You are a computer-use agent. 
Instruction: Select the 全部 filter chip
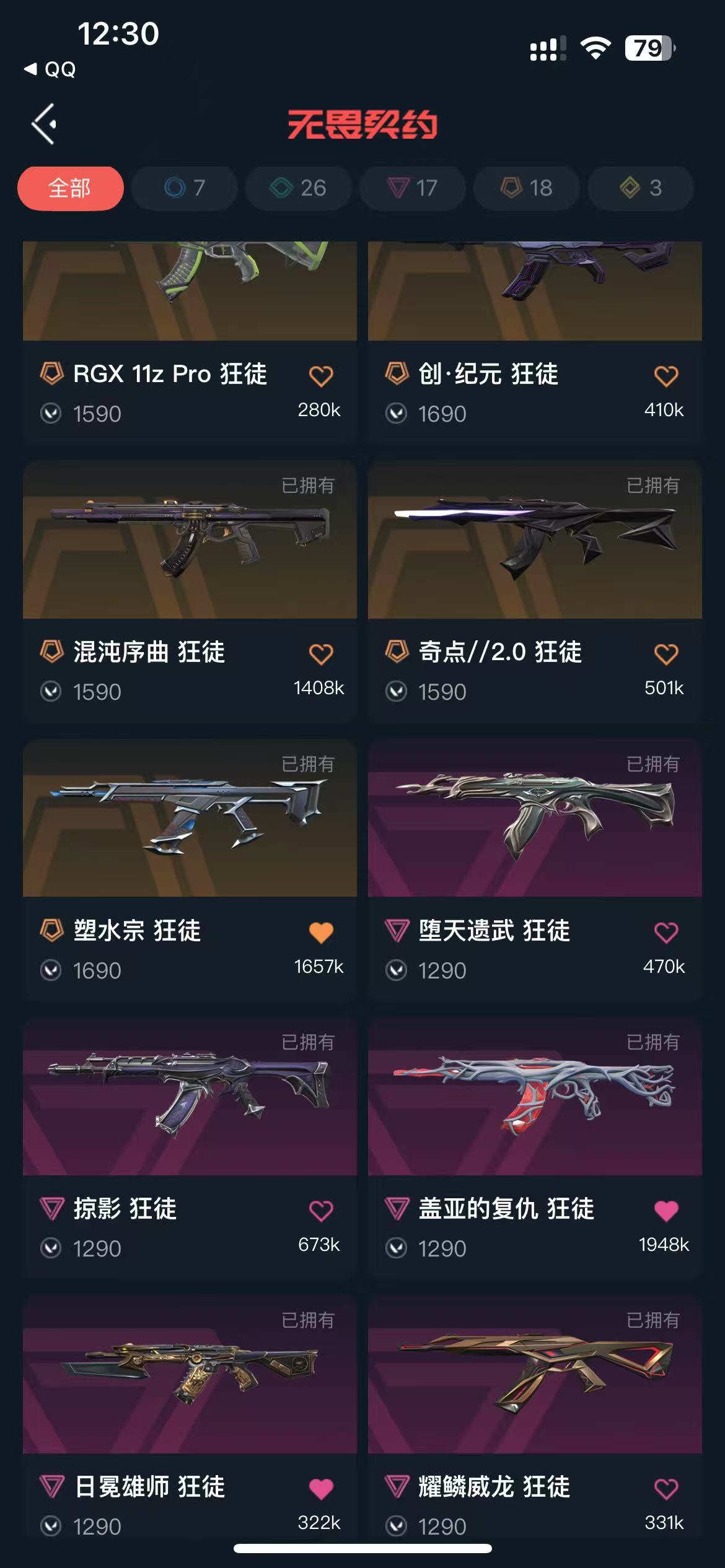(70, 188)
